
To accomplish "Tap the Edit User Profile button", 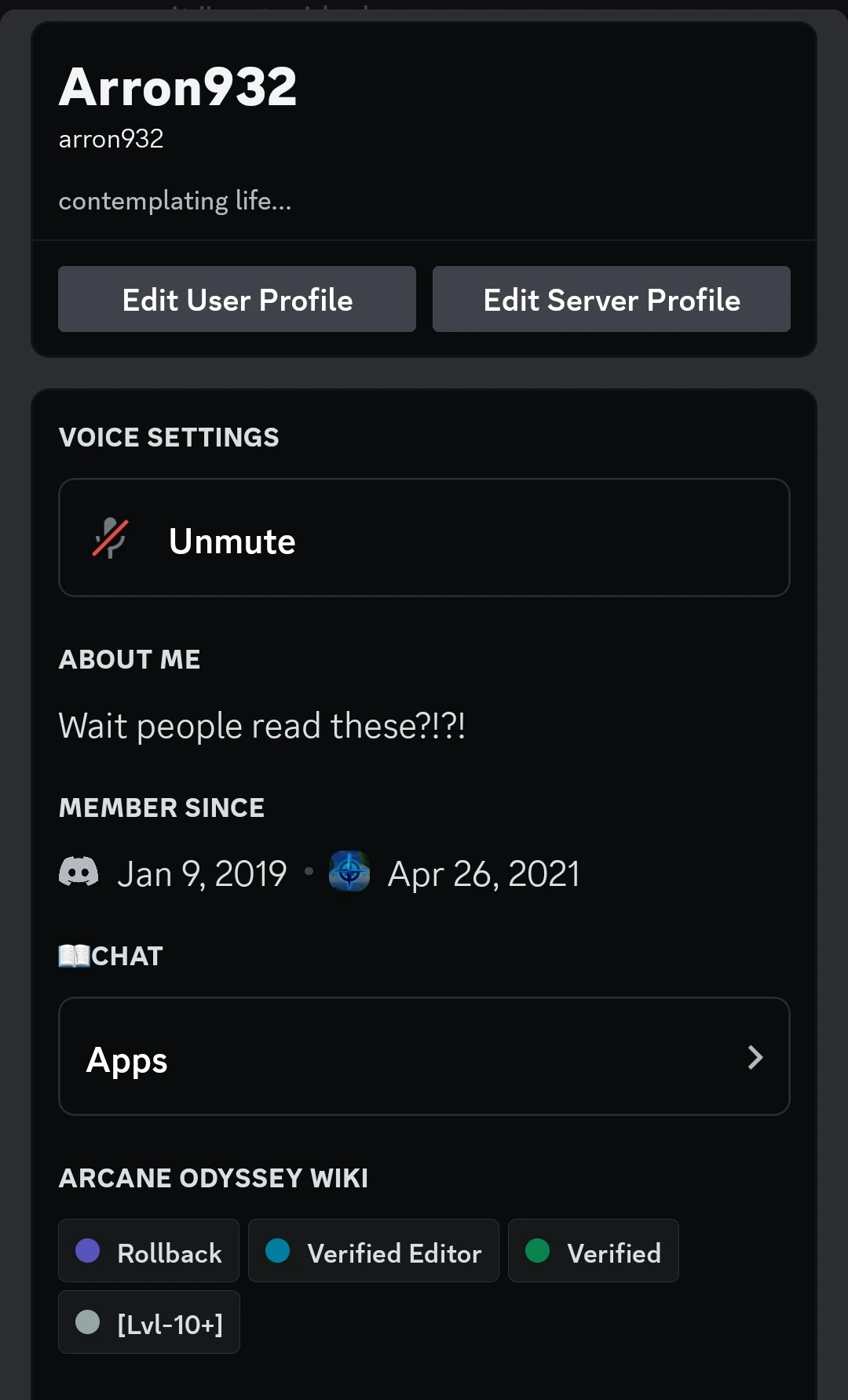I will [236, 299].
